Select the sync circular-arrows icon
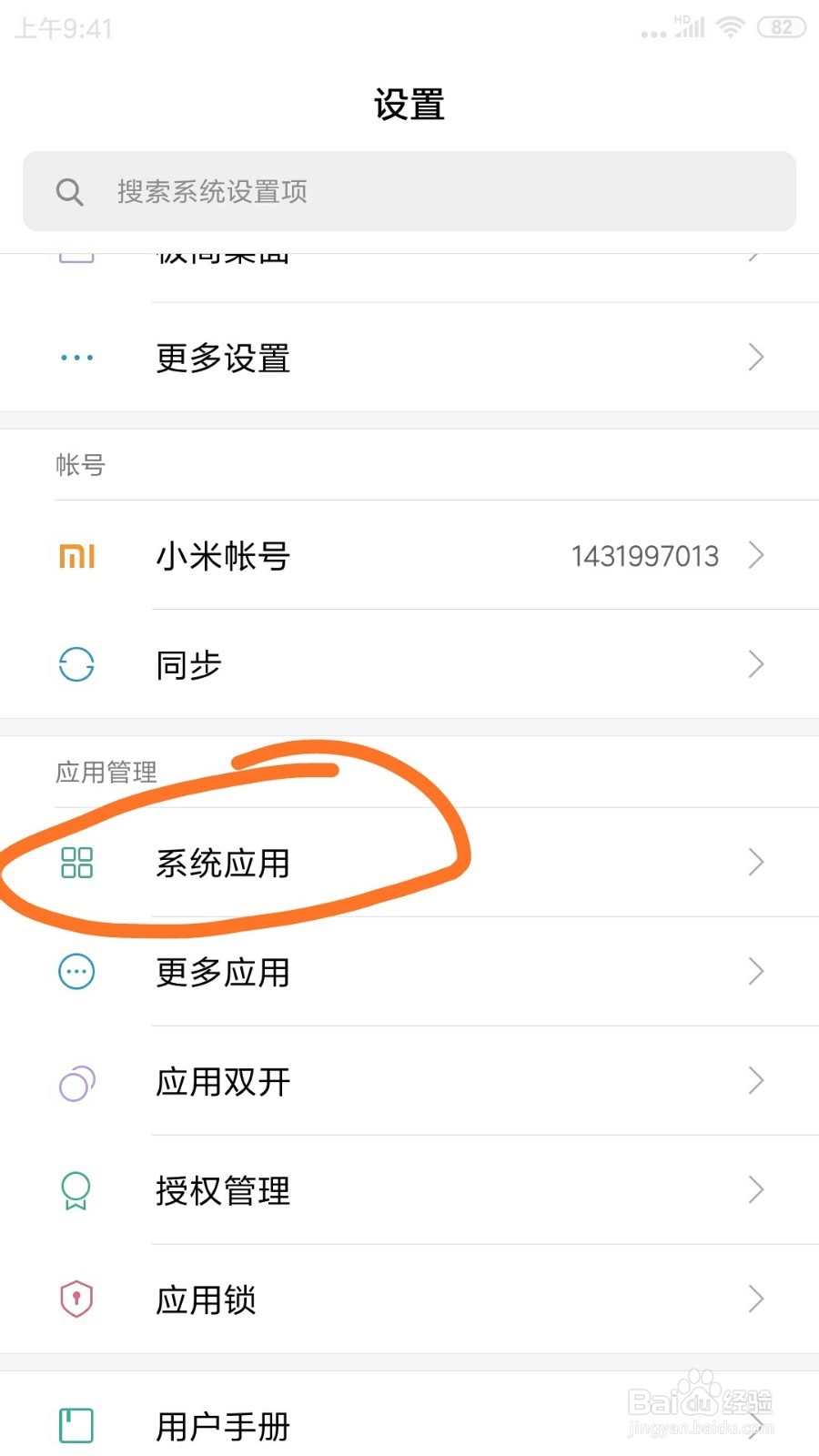Viewport: 819px width, 1456px height. point(77,664)
